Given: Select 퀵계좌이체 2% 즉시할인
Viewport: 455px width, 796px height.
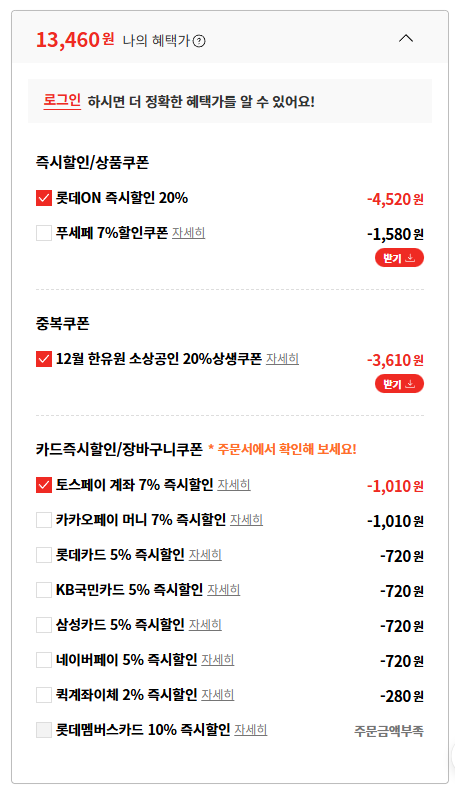Looking at the screenshot, I should pyautogui.click(x=44, y=694).
